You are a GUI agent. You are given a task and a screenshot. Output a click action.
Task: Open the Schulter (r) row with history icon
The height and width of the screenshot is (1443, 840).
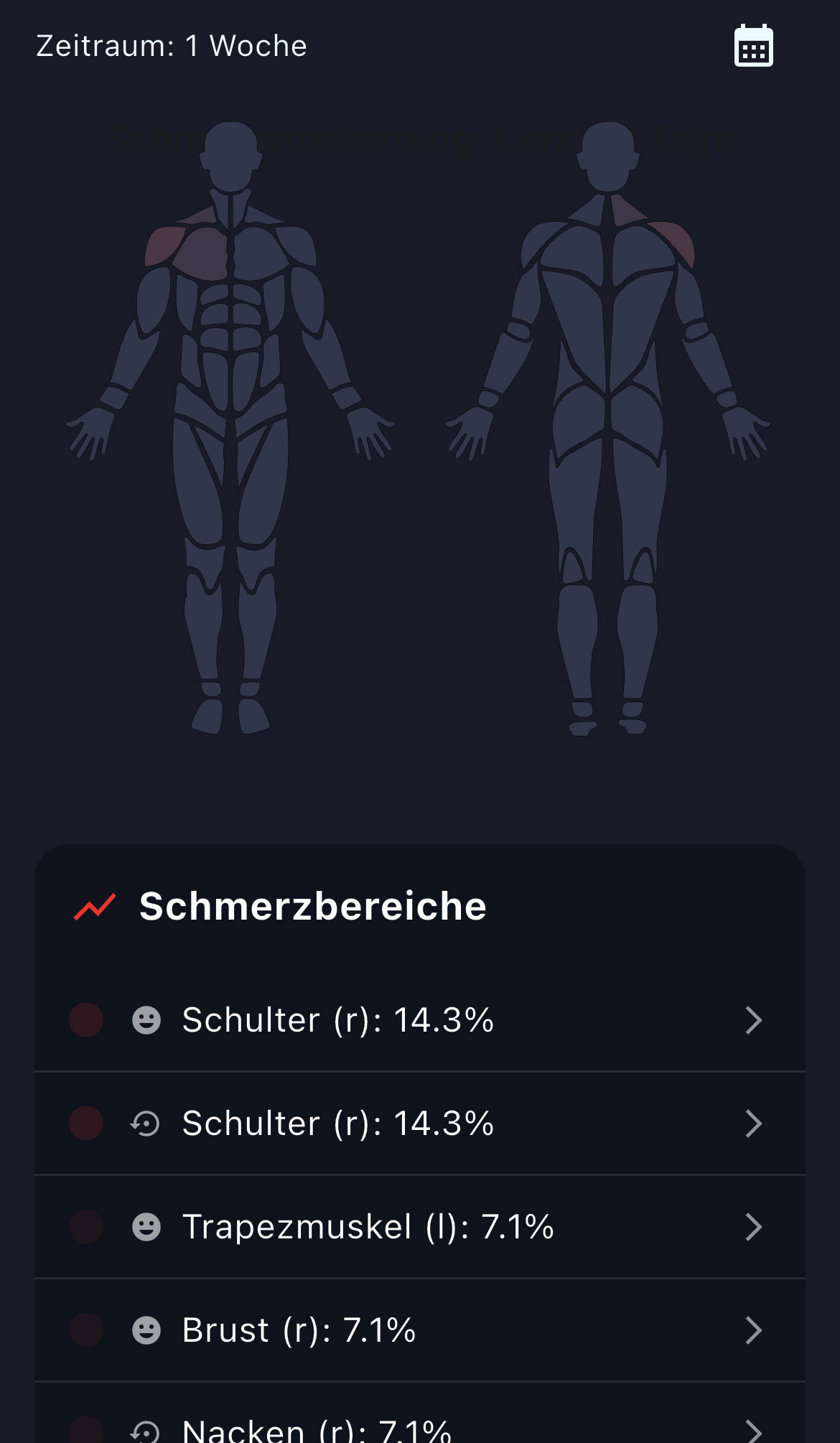tap(419, 1124)
